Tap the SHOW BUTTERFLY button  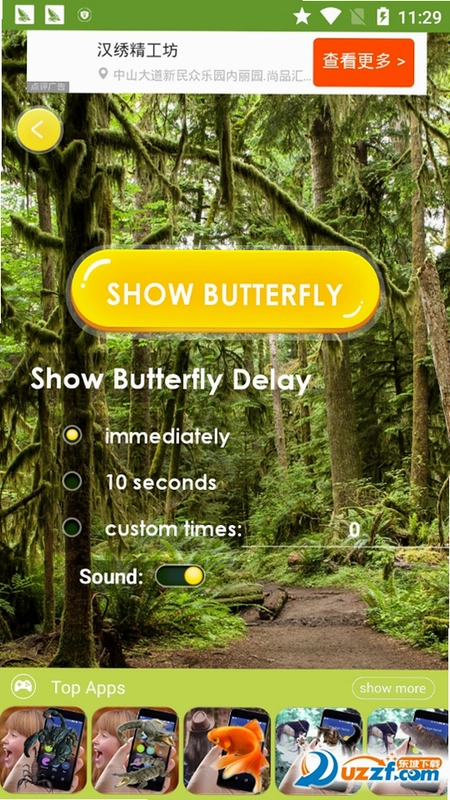(225, 292)
